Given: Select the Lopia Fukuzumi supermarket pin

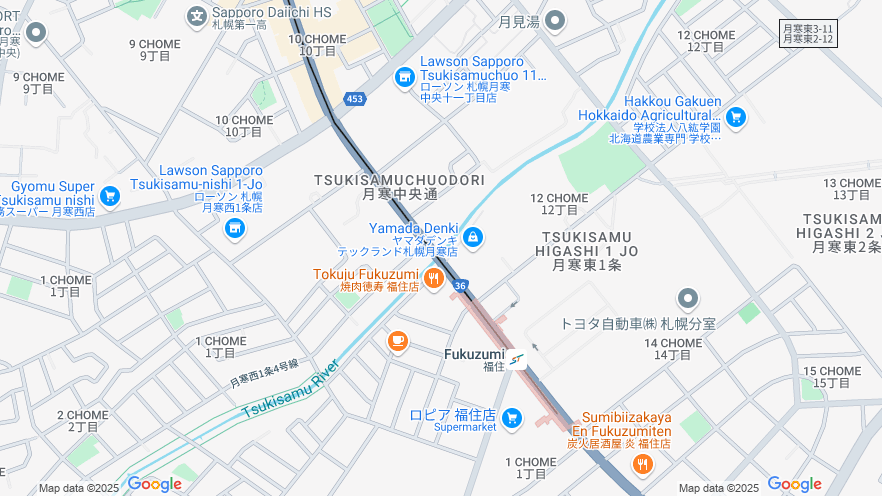Looking at the screenshot, I should click(x=512, y=417).
